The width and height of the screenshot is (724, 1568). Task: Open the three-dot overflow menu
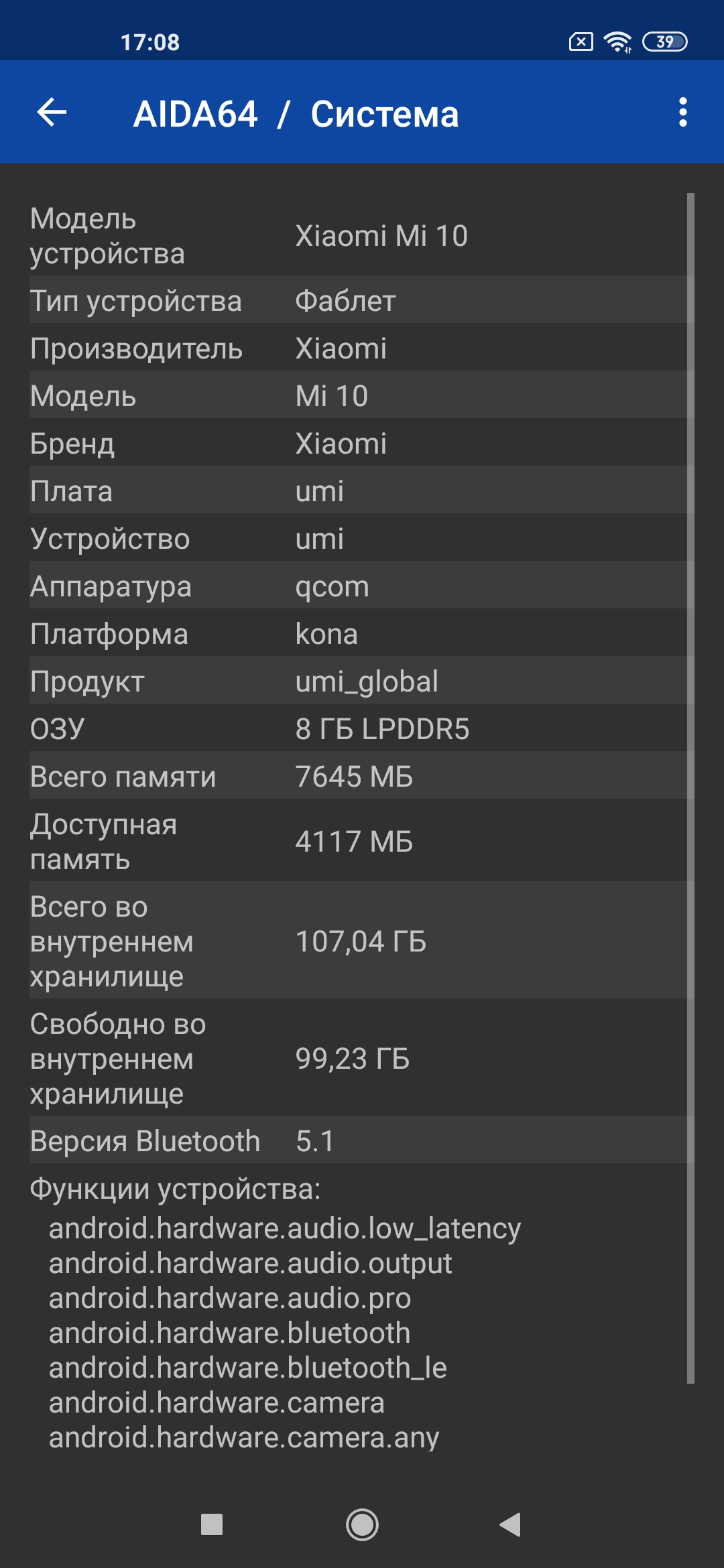point(682,112)
